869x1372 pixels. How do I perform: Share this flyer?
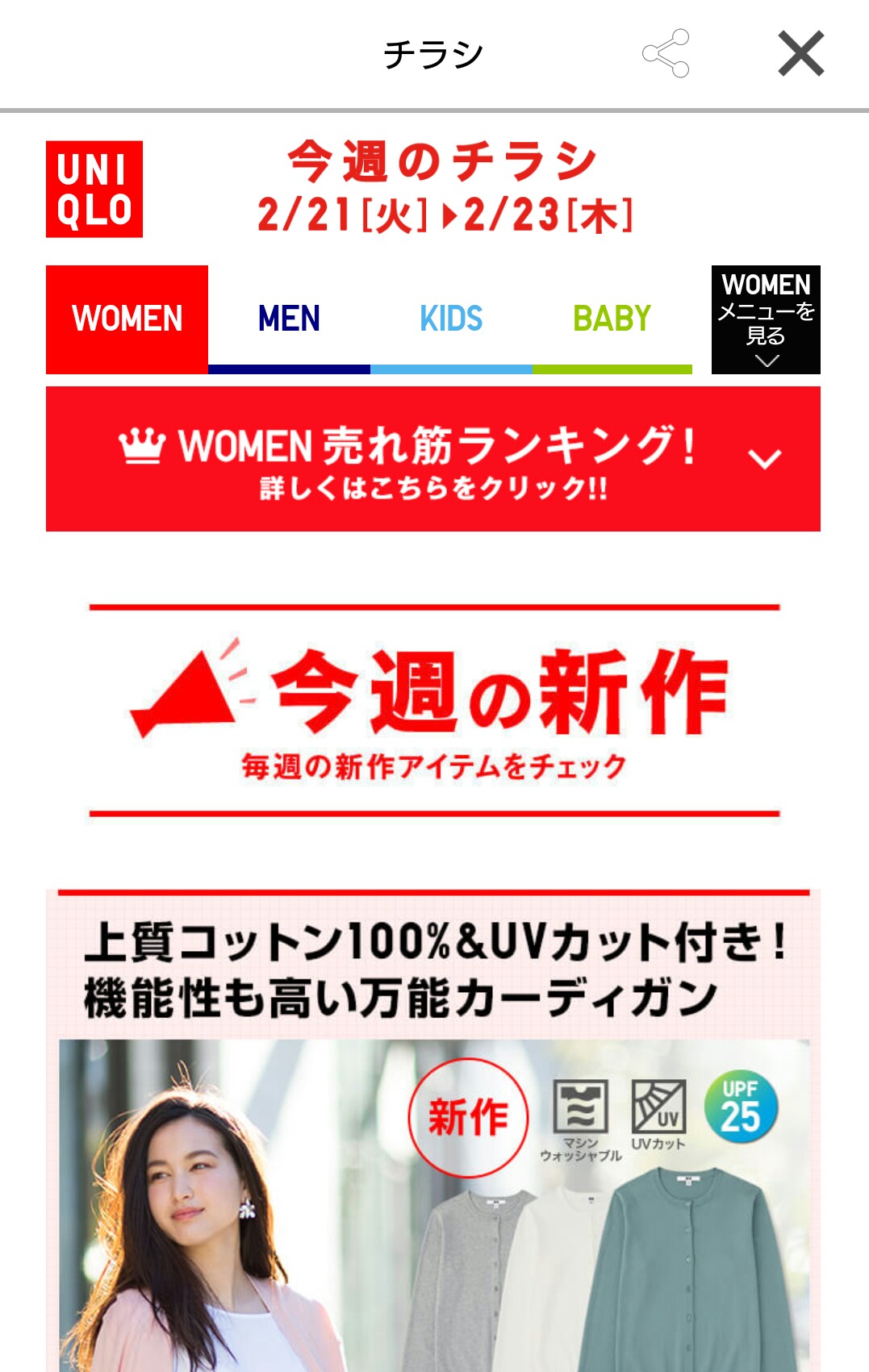[666, 53]
